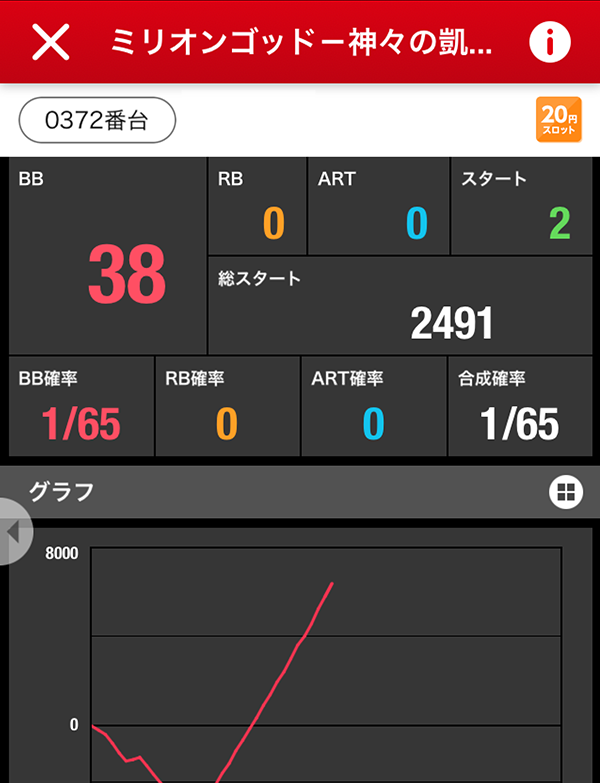This screenshot has height=783, width=600.
Task: Open the info icon in header
Action: pyautogui.click(x=549, y=41)
